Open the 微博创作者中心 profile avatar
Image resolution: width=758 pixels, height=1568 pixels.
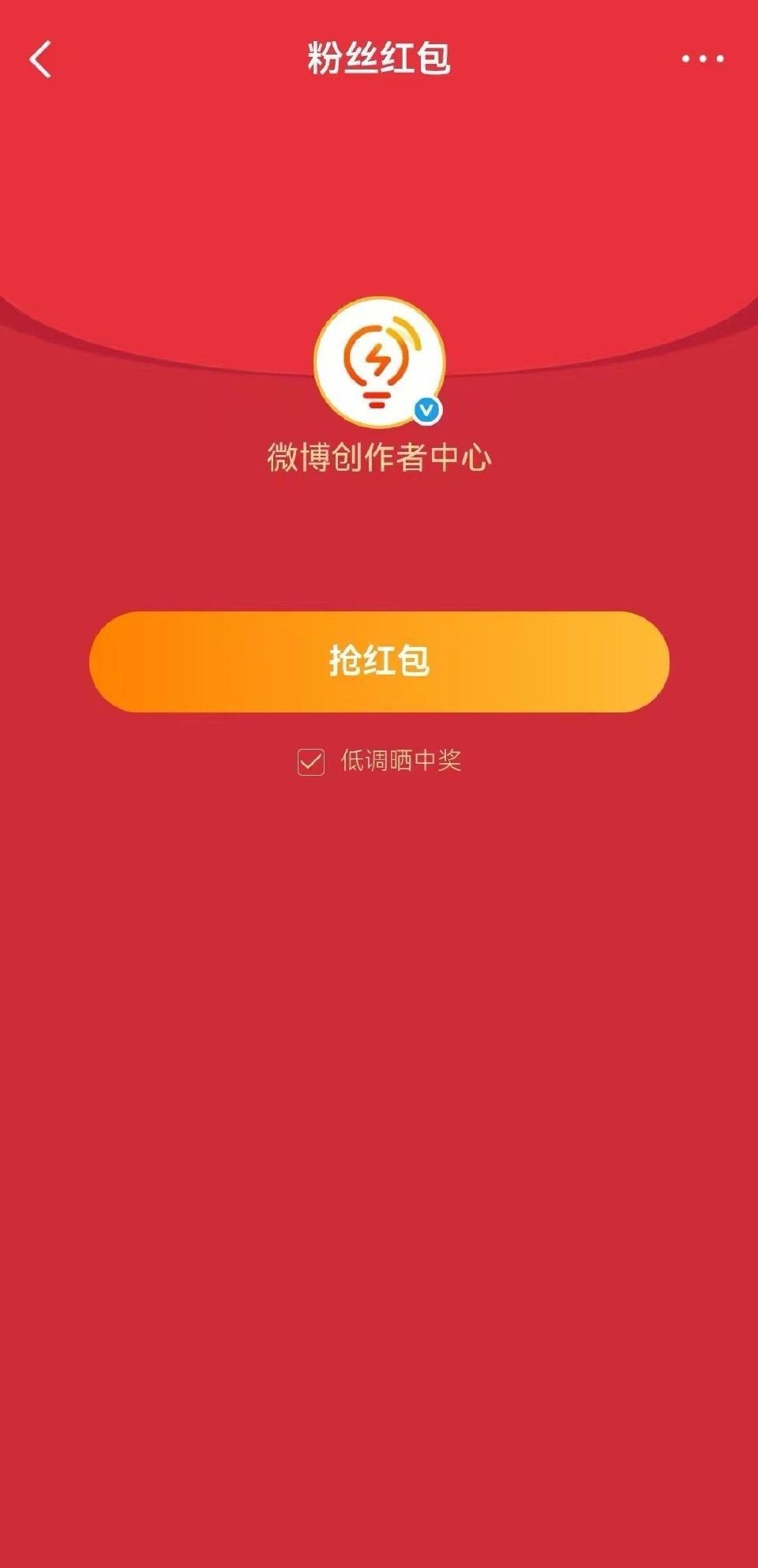(379, 362)
